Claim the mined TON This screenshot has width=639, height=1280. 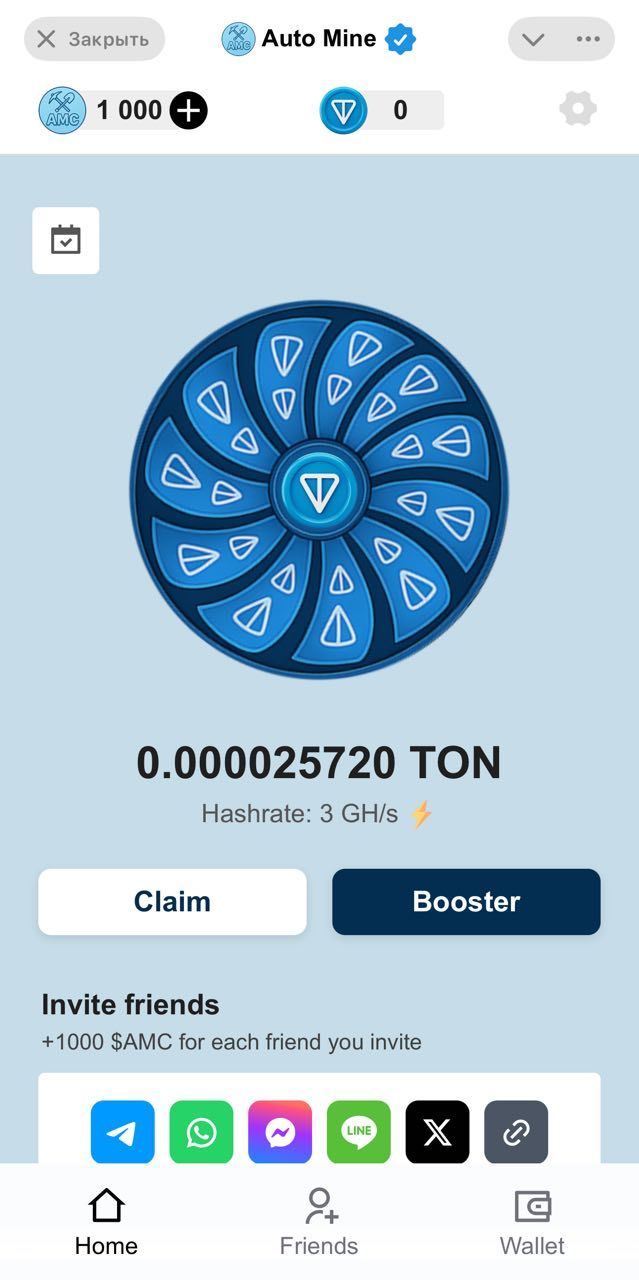(172, 901)
